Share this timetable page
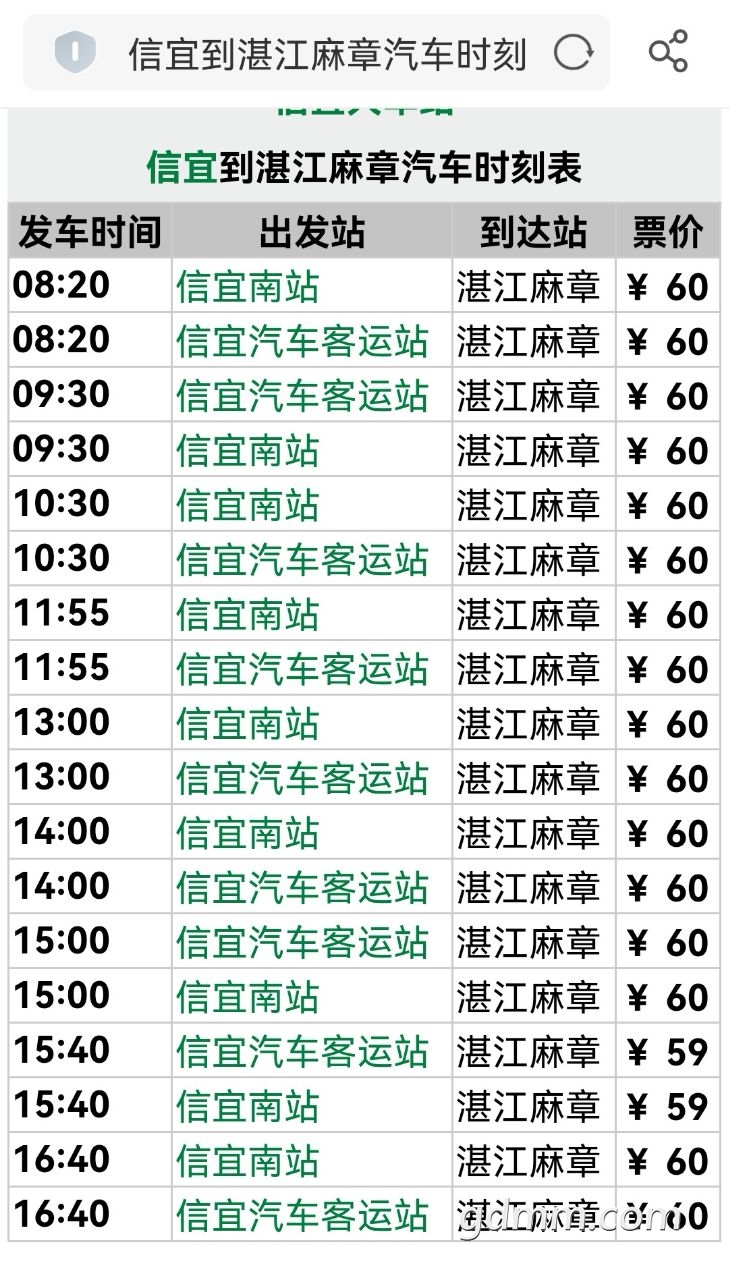Image resolution: width=729 pixels, height=1280 pixels. [x=668, y=52]
